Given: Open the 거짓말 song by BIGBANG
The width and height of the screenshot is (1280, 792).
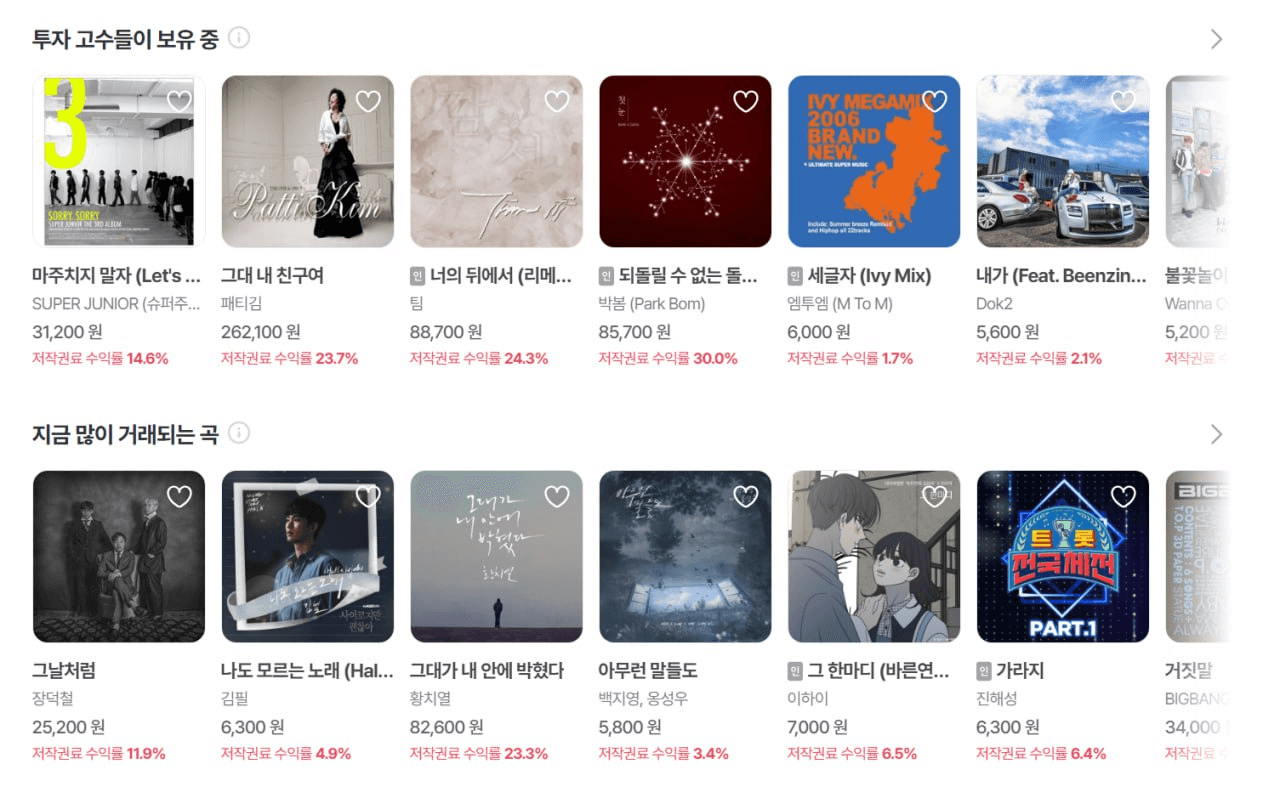Looking at the screenshot, I should (x=1197, y=557).
